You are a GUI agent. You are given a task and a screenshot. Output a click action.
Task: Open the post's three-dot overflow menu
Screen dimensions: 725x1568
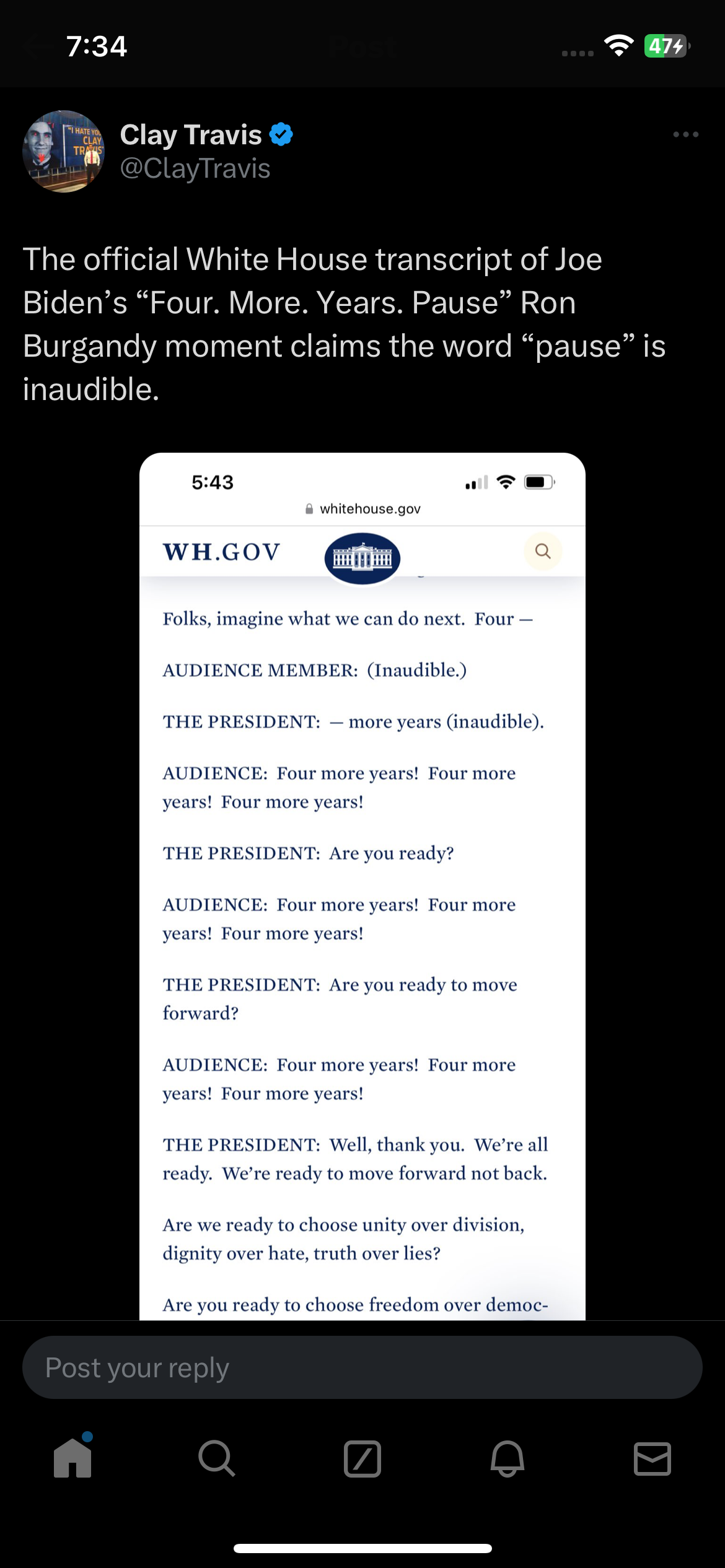[x=686, y=134]
